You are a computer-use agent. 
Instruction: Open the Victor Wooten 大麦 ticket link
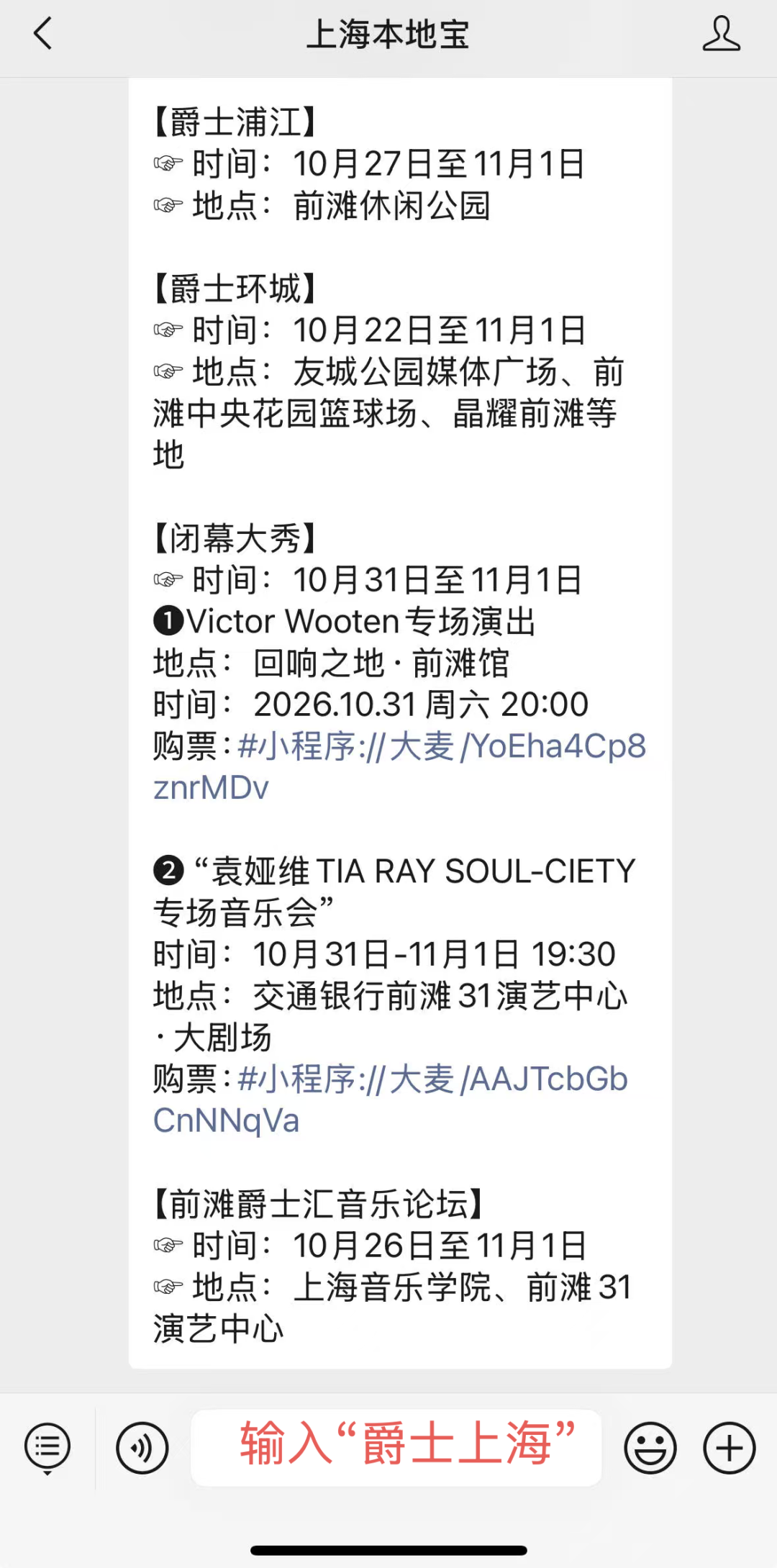point(400,766)
